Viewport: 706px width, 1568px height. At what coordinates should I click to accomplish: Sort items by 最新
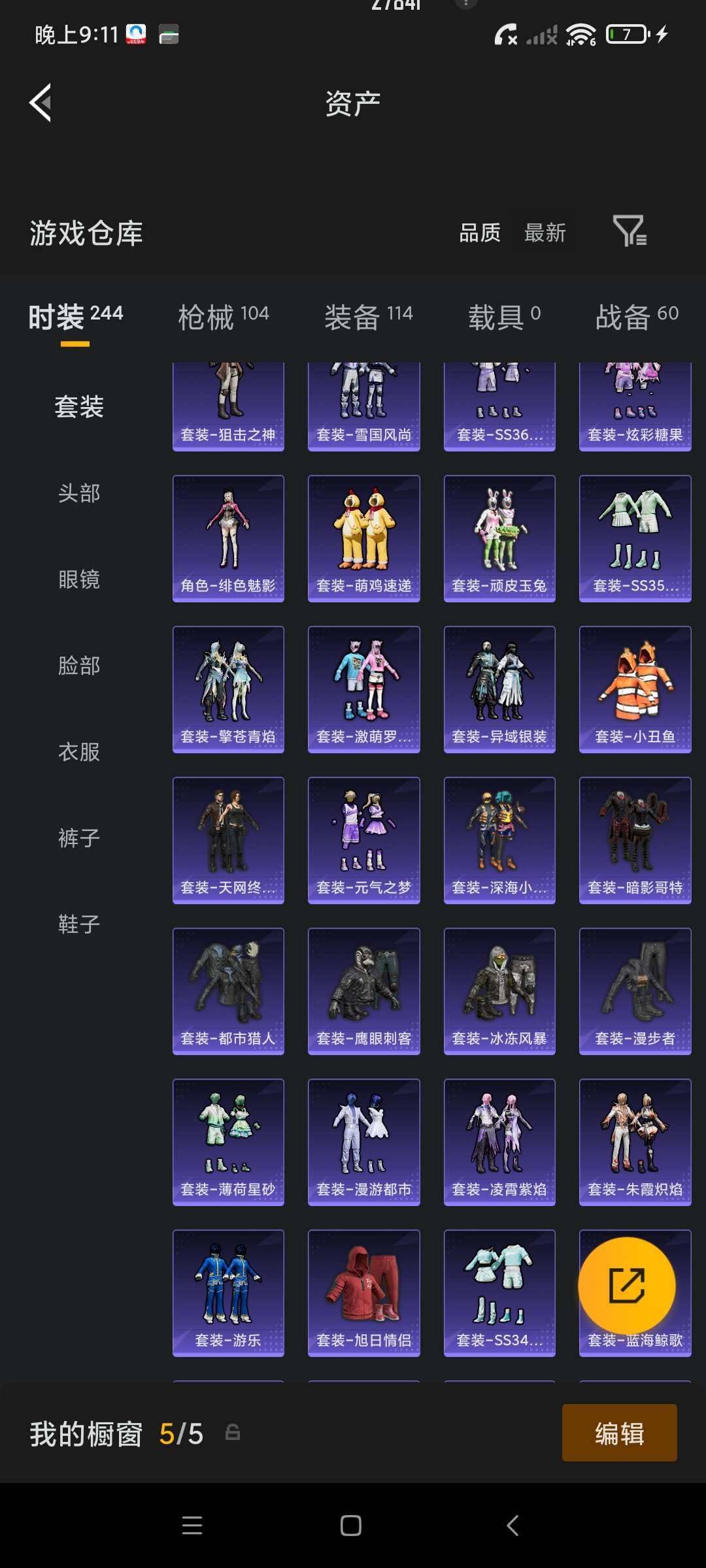[x=545, y=233]
